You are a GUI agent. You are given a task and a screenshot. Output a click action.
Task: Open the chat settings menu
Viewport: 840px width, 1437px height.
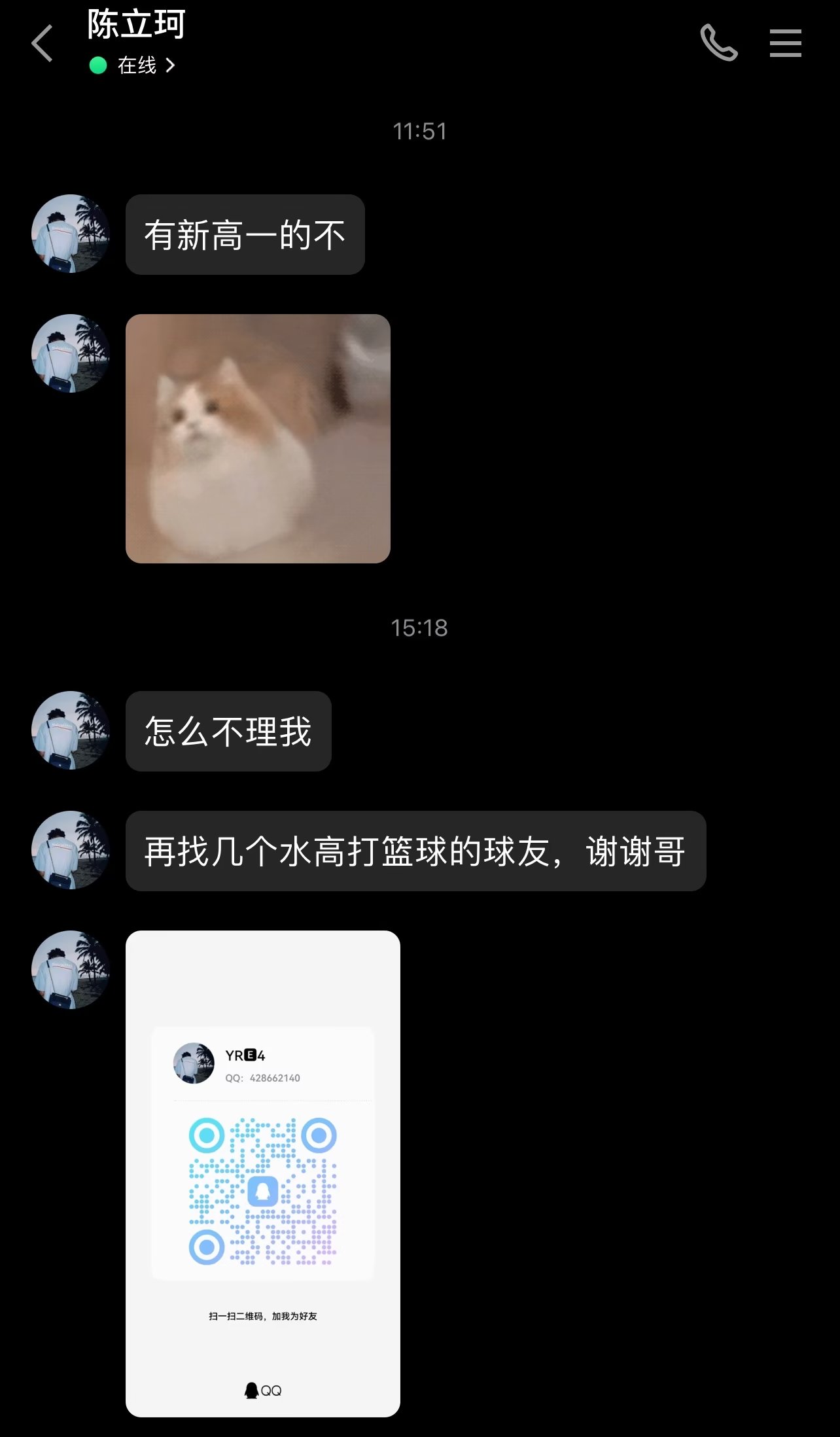coord(785,43)
